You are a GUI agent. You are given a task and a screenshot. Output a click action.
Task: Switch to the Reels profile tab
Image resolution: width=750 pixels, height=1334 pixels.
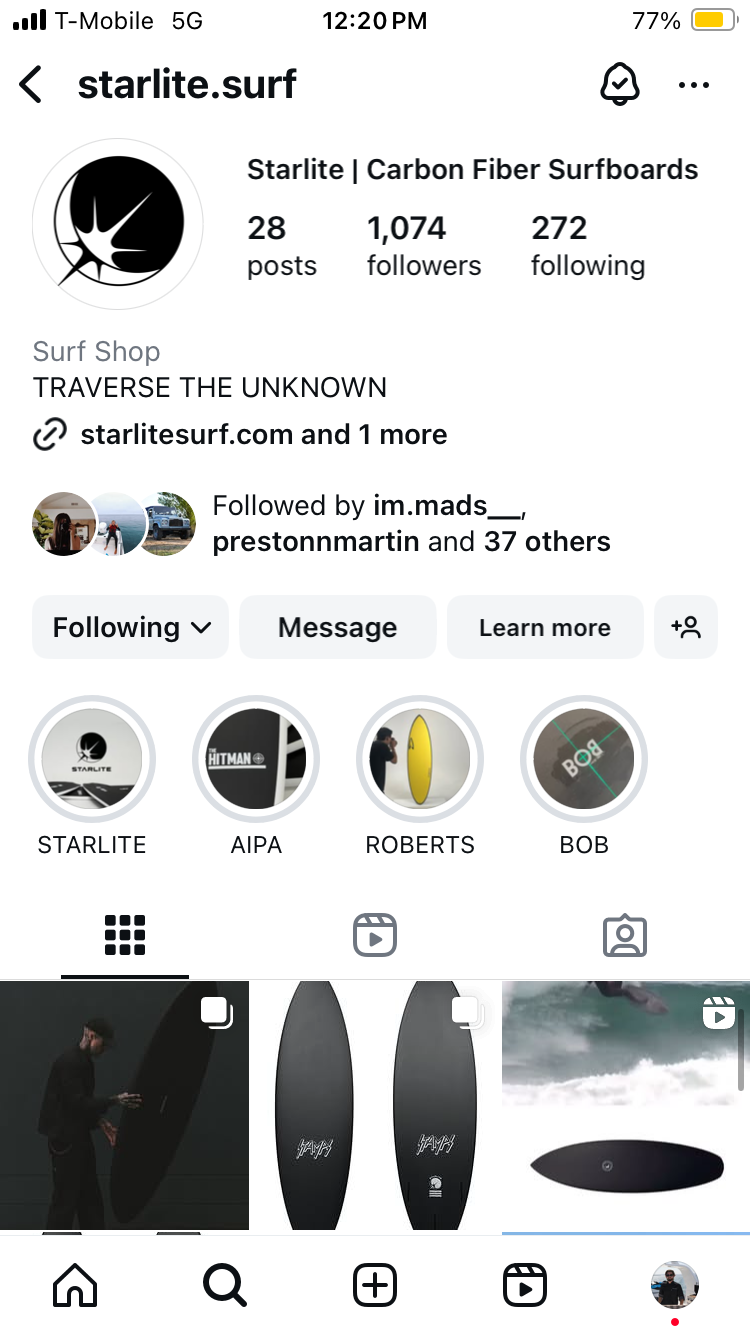pos(375,936)
